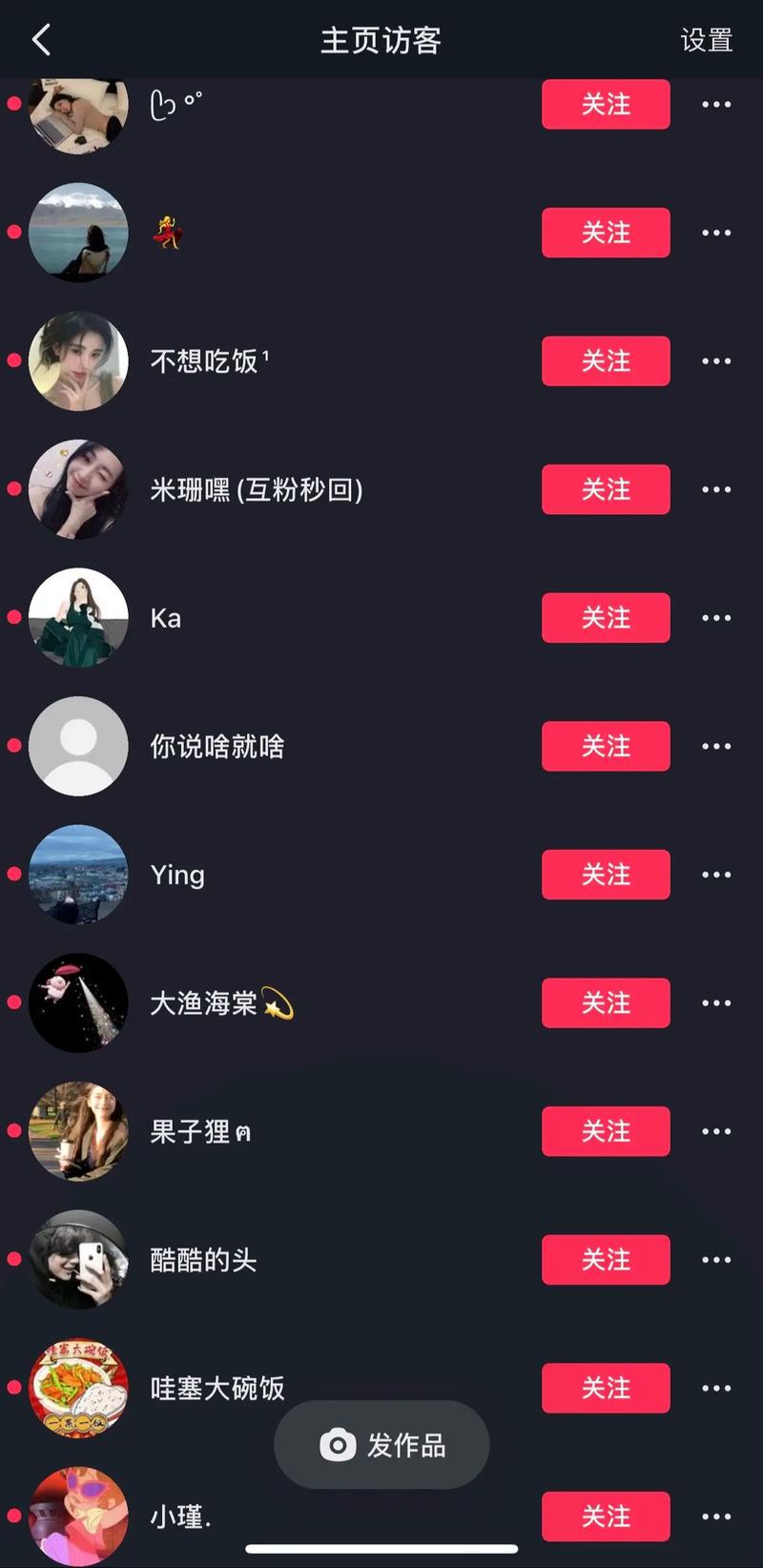Open 设置 in the top bar
The width and height of the screenshot is (763, 1568).
click(706, 40)
